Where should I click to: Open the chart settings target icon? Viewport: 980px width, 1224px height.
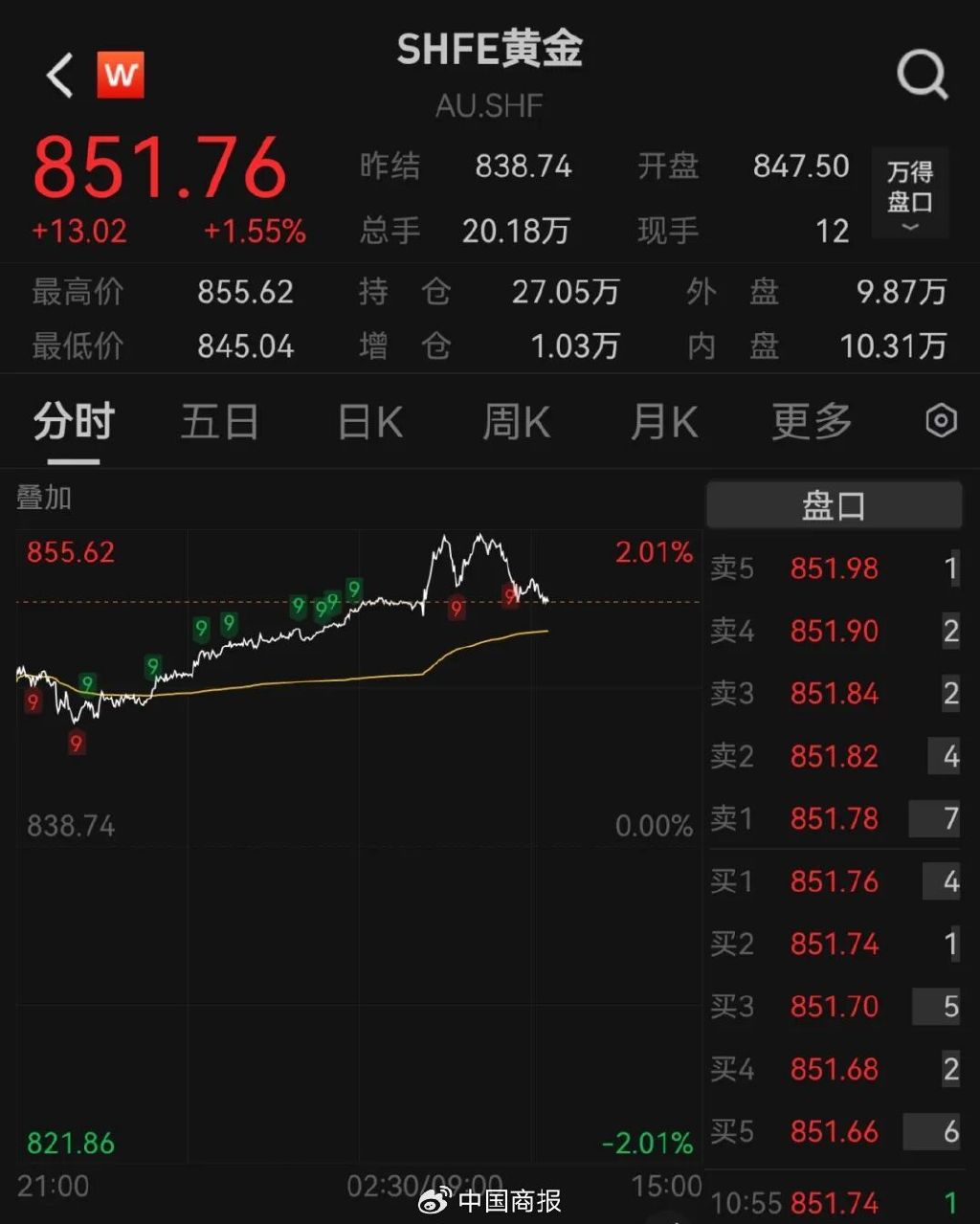tap(940, 421)
